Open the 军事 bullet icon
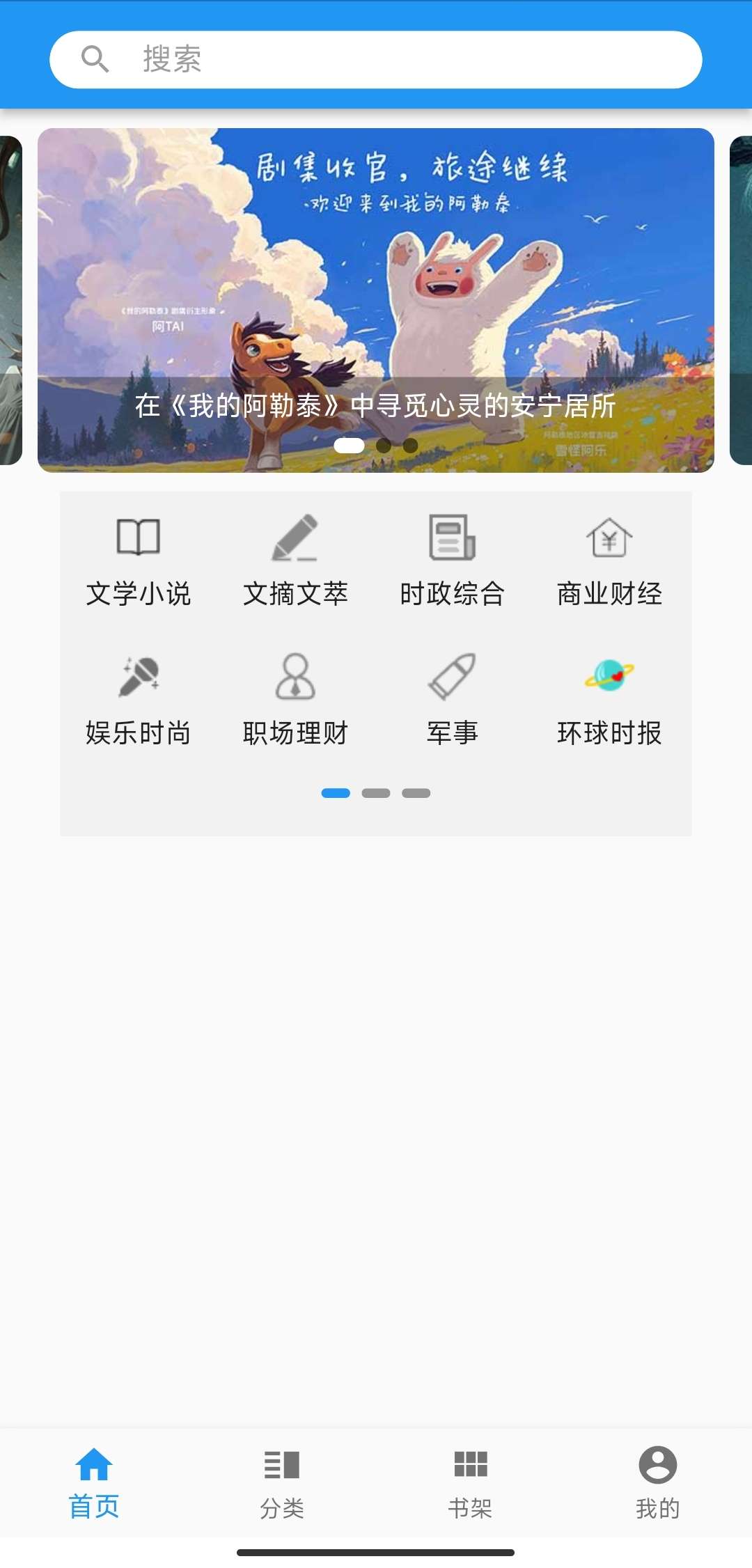This screenshot has width=752, height=1568. [452, 679]
